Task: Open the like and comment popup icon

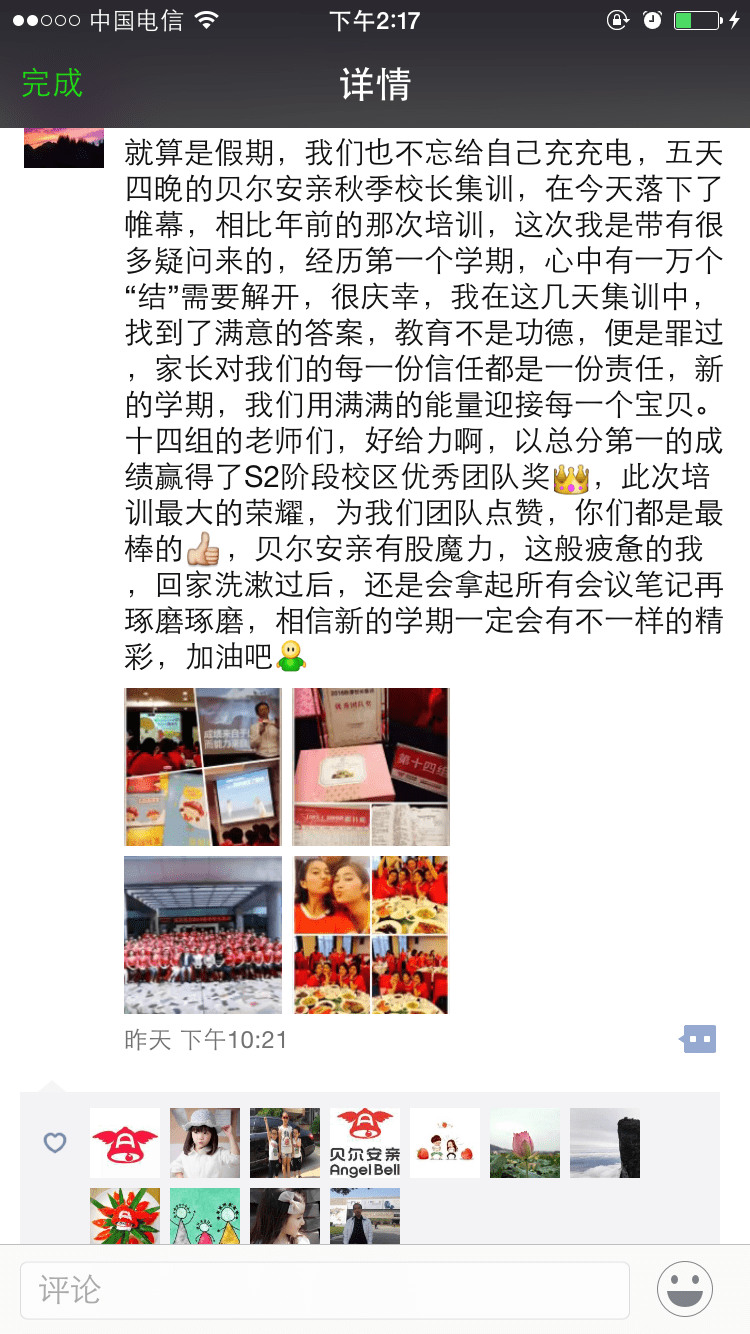Action: pyautogui.click(x=699, y=1039)
